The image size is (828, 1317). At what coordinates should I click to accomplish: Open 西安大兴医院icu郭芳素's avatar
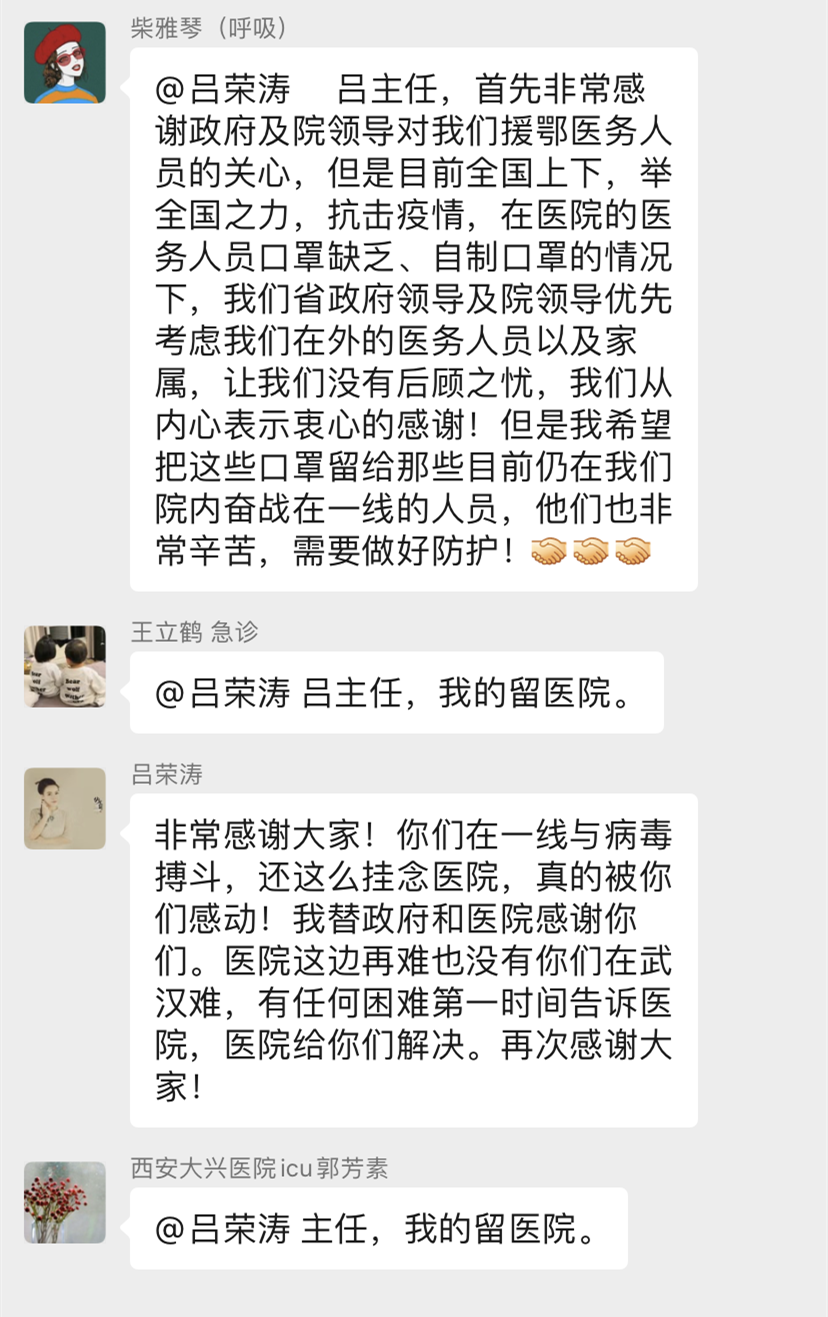pos(65,1202)
